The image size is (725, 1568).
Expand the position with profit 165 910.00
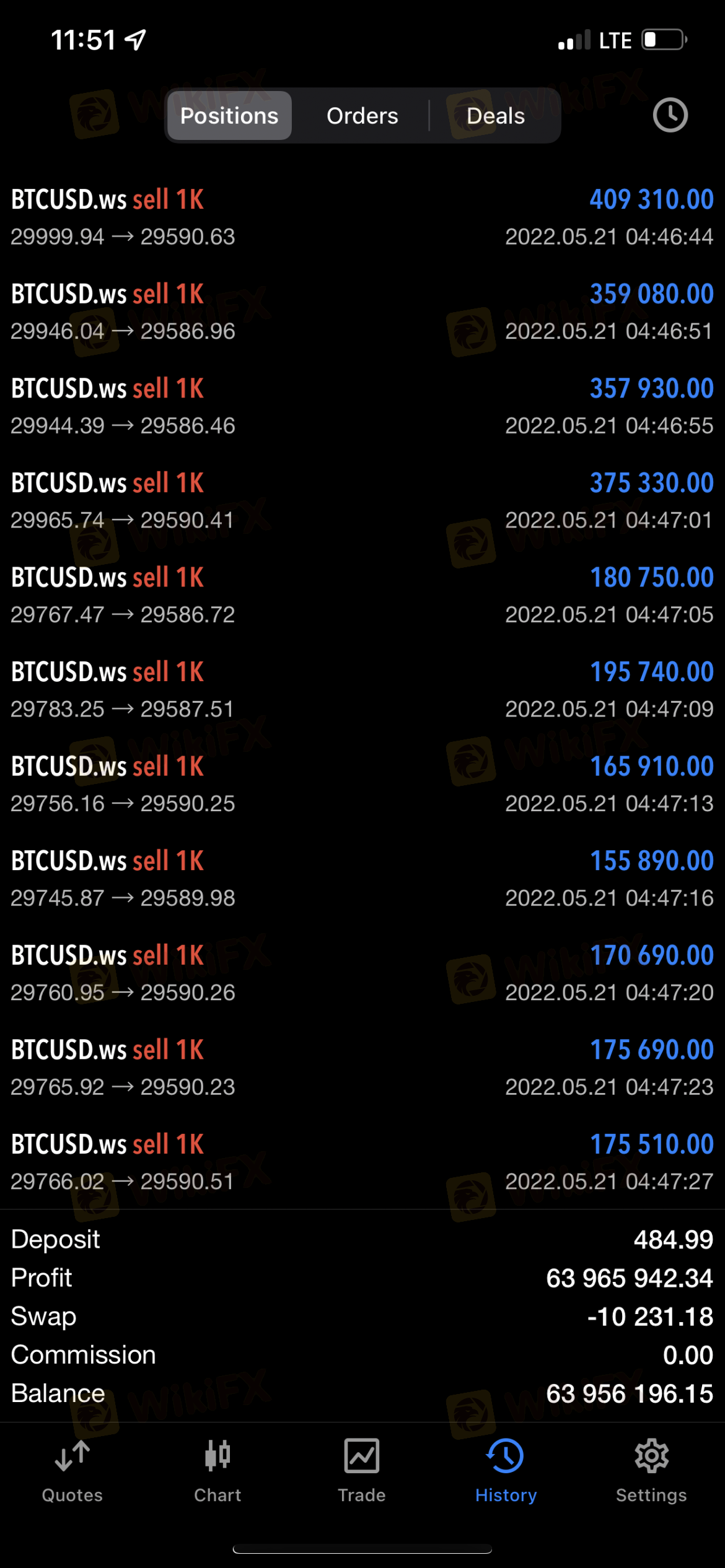pos(362,785)
